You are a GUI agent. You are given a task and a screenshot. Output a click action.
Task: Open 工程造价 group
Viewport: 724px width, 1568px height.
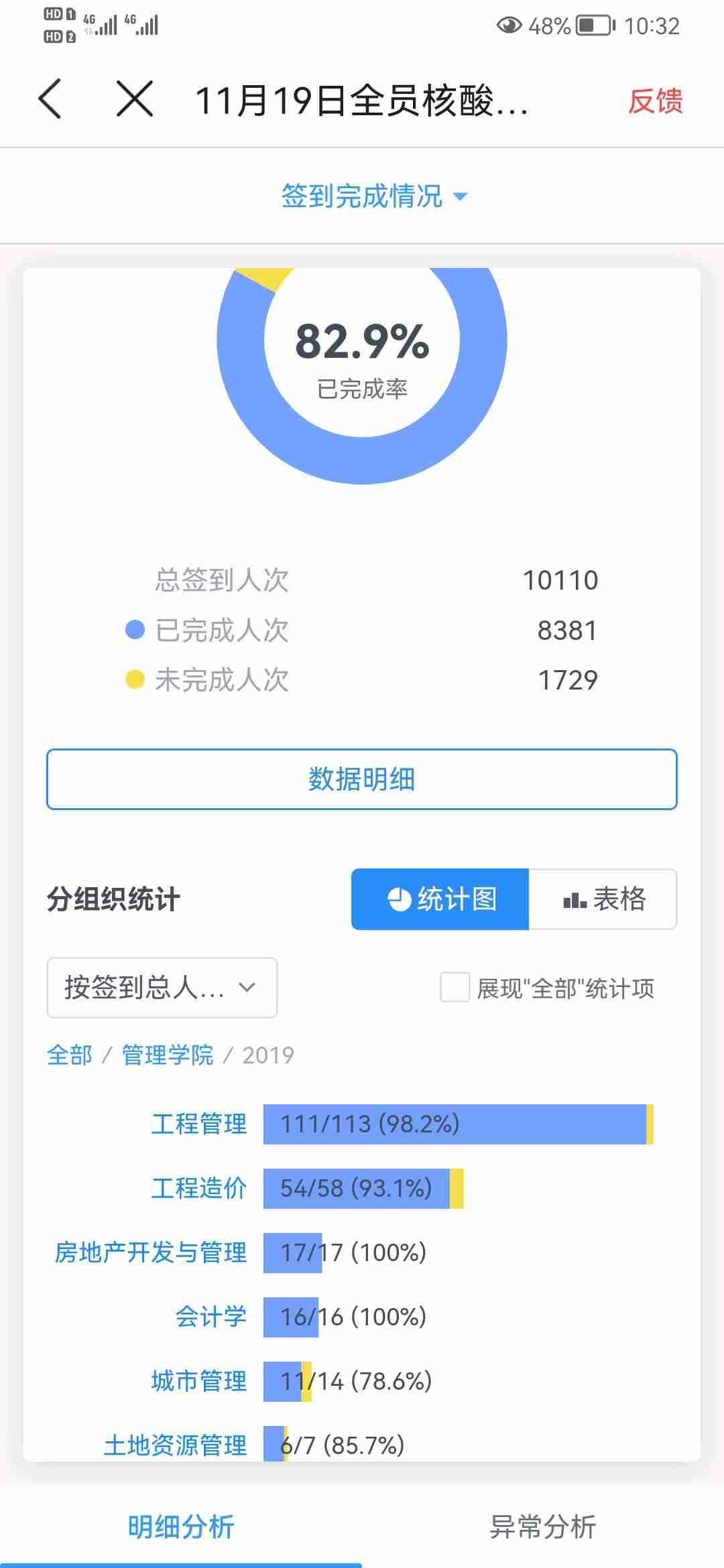tap(199, 1189)
